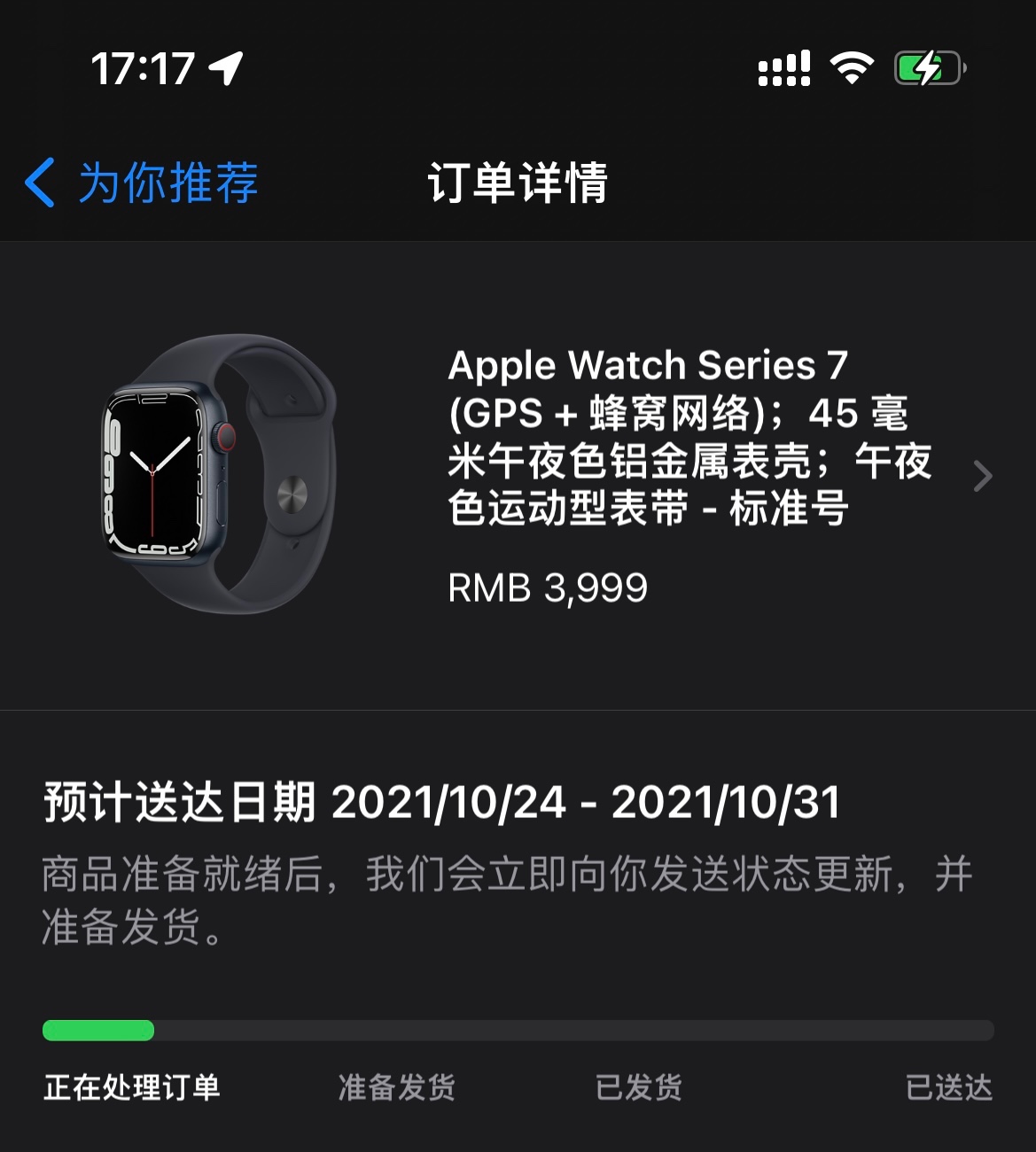Image resolution: width=1036 pixels, height=1152 pixels.
Task: Go back to 为你推荐
Action: coord(142,183)
